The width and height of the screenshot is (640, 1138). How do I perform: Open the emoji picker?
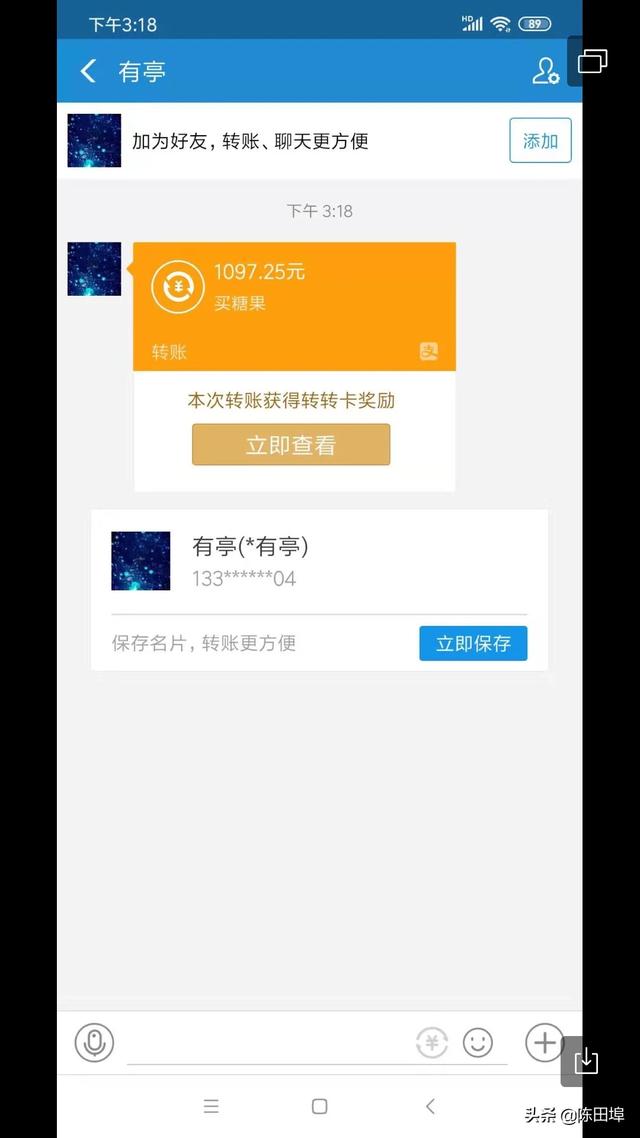[478, 1043]
